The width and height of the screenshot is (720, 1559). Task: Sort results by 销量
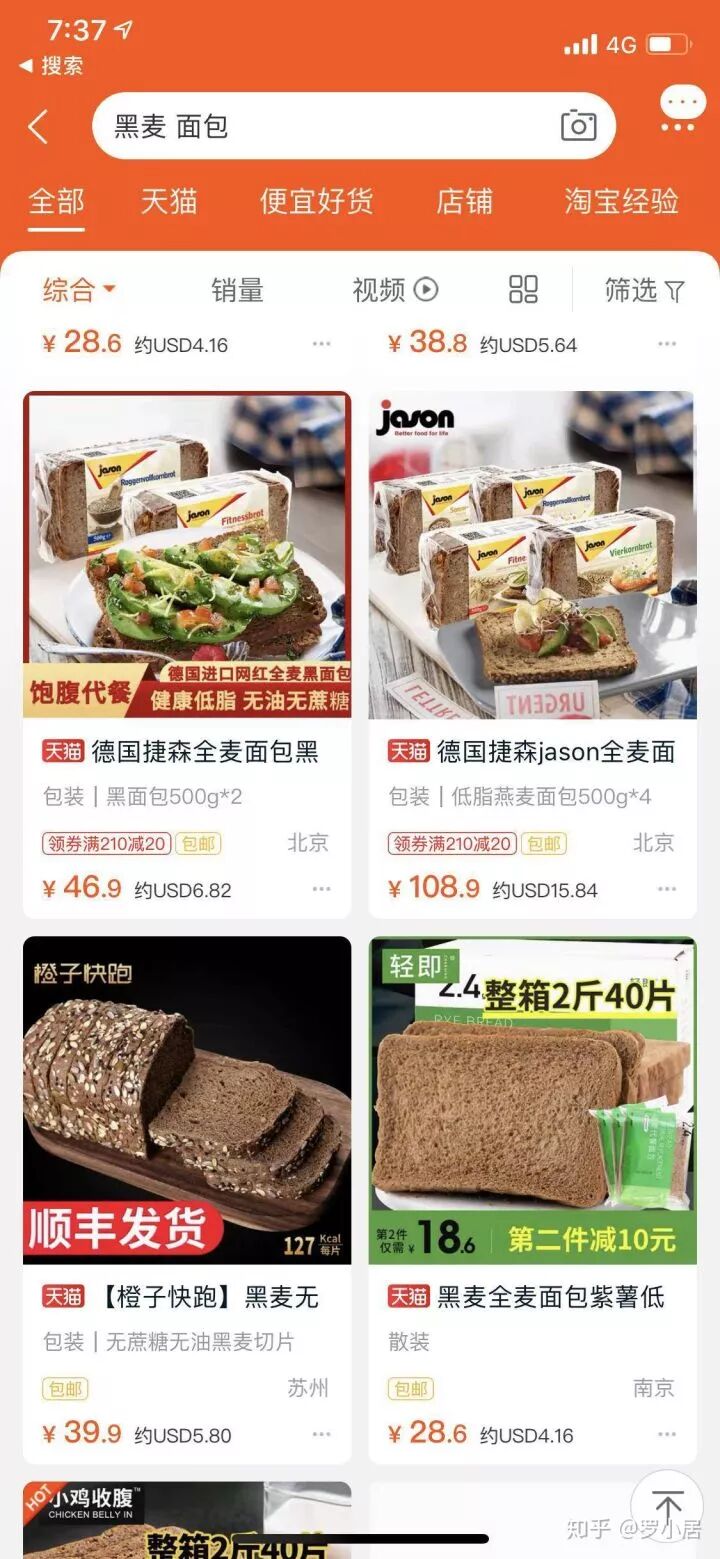[x=237, y=290]
